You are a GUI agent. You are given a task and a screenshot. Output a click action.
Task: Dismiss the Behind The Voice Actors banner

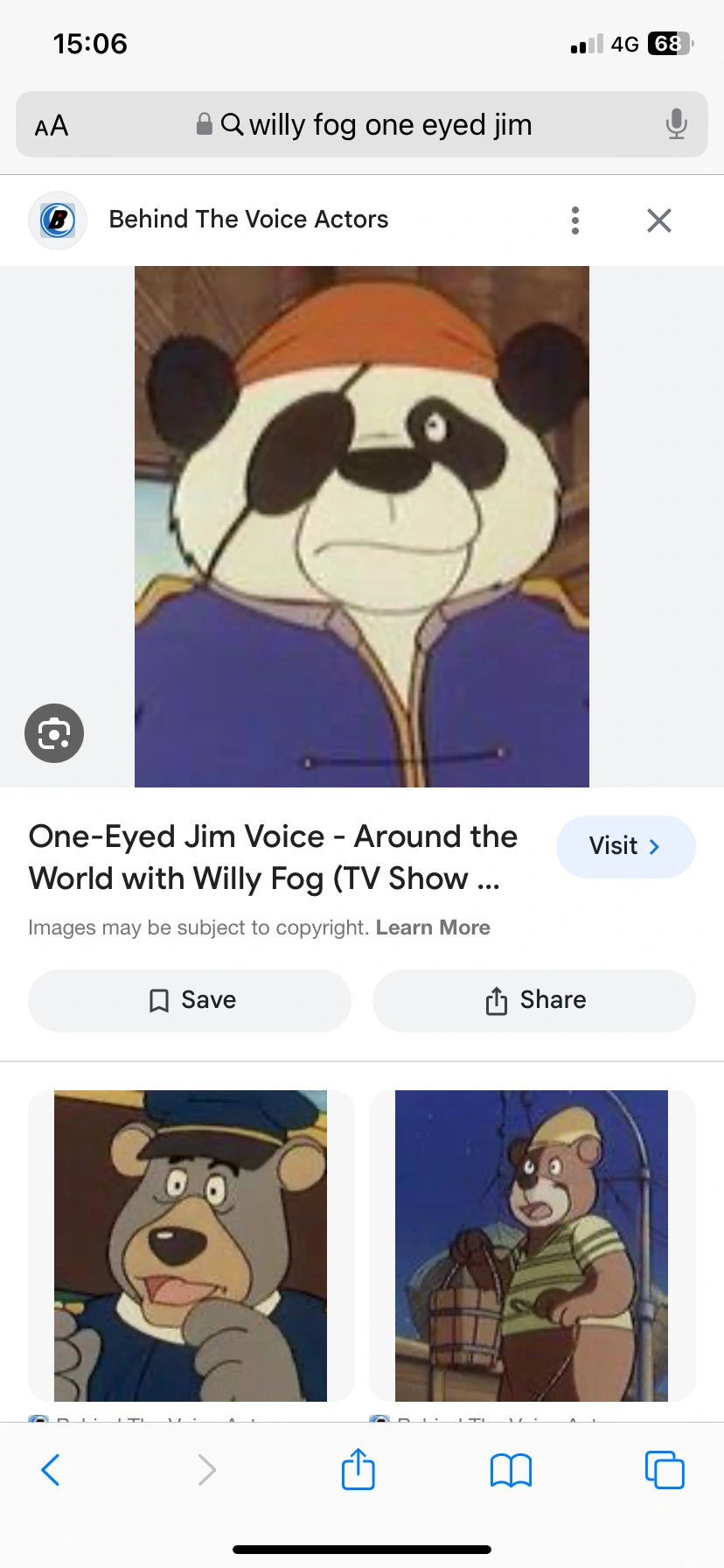tap(658, 220)
